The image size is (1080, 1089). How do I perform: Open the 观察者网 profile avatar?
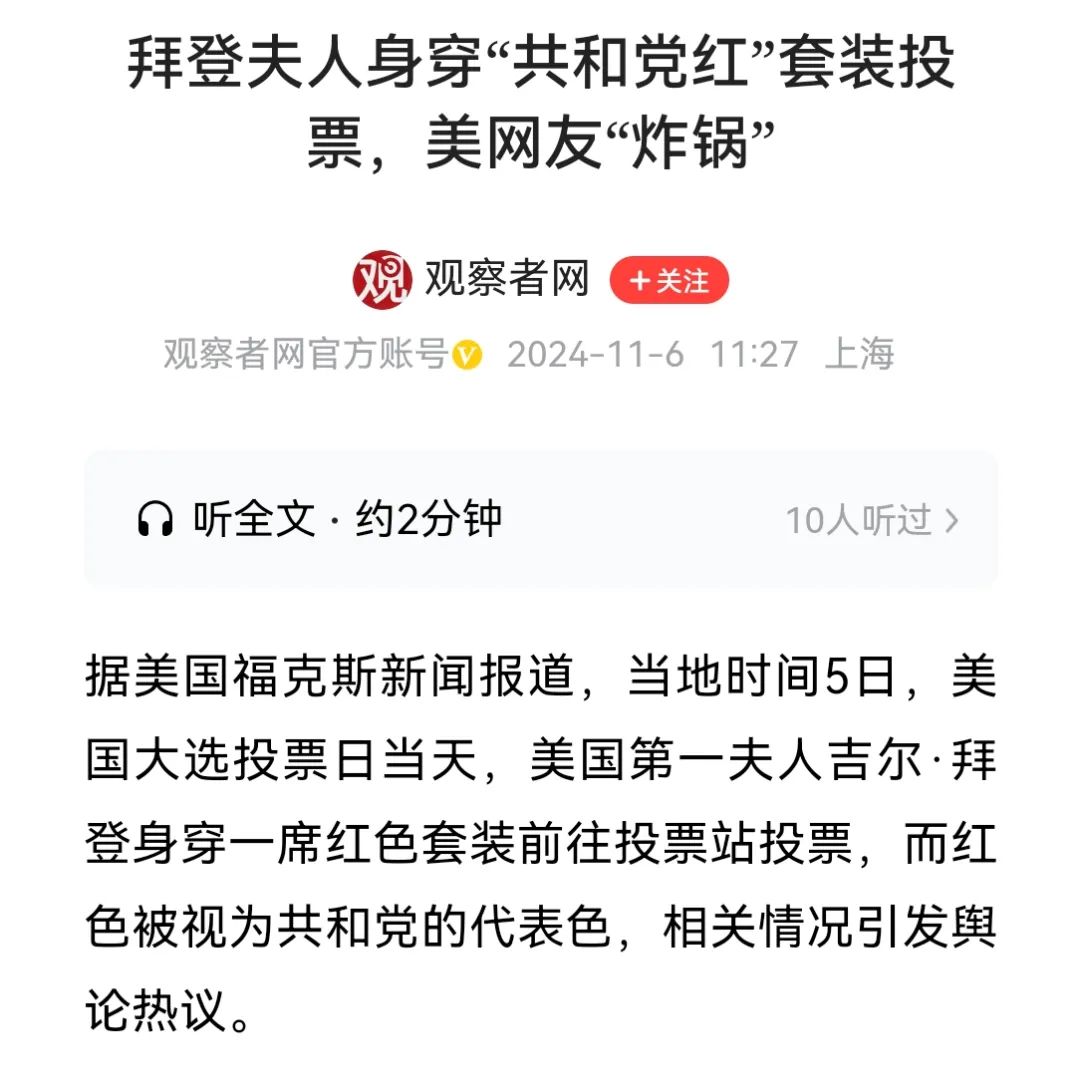tap(382, 280)
